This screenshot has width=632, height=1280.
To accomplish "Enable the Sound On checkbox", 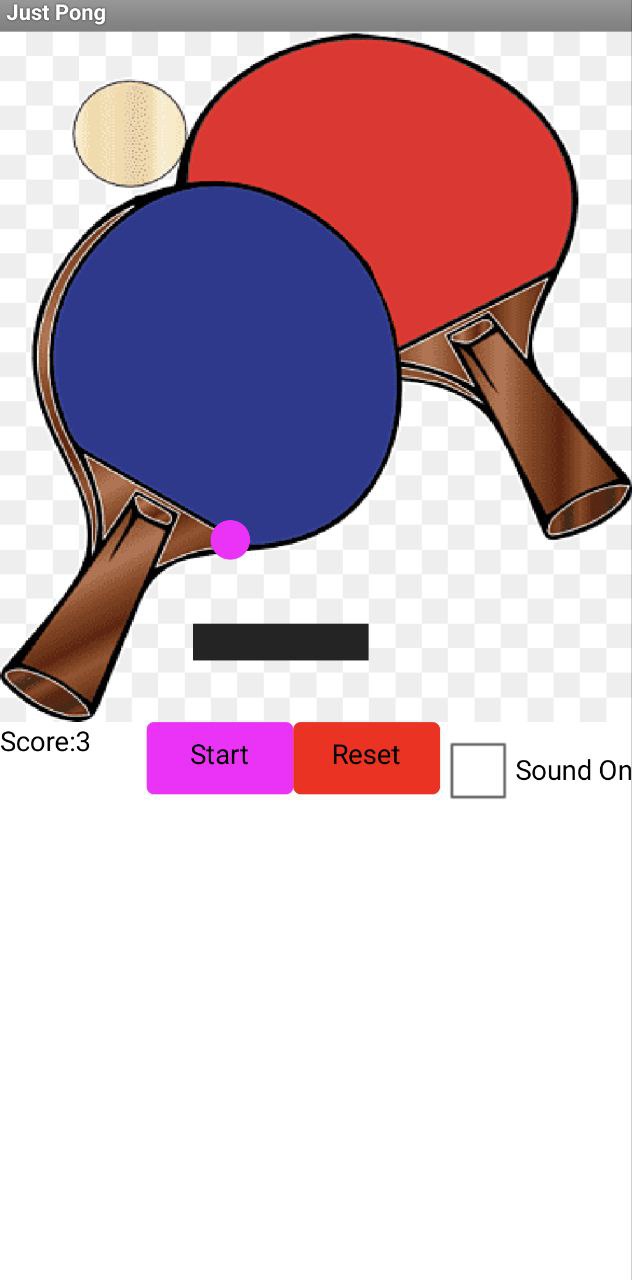I will tap(478, 770).
